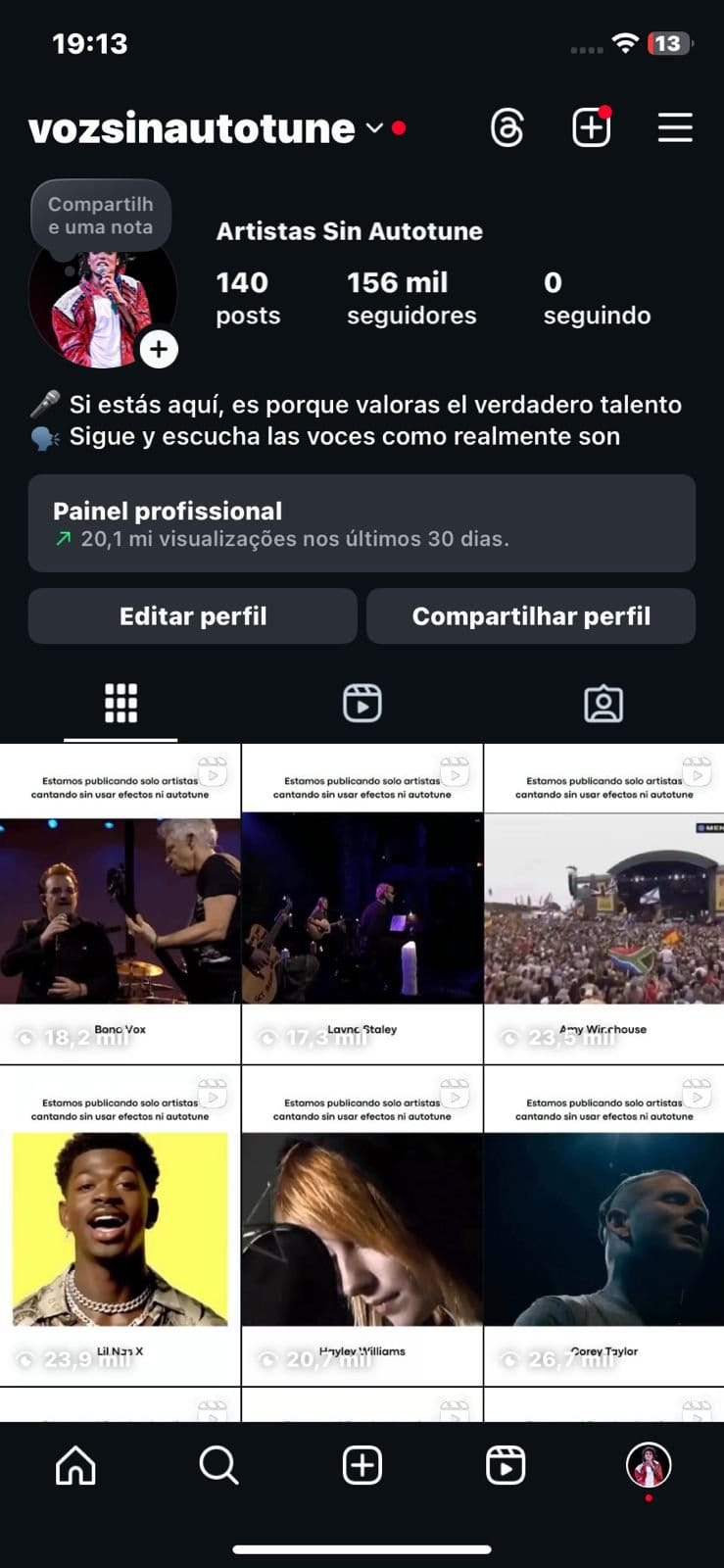Open the 156 mil seguidores list
Viewport: 724px width, 1568px height.
tap(411, 298)
